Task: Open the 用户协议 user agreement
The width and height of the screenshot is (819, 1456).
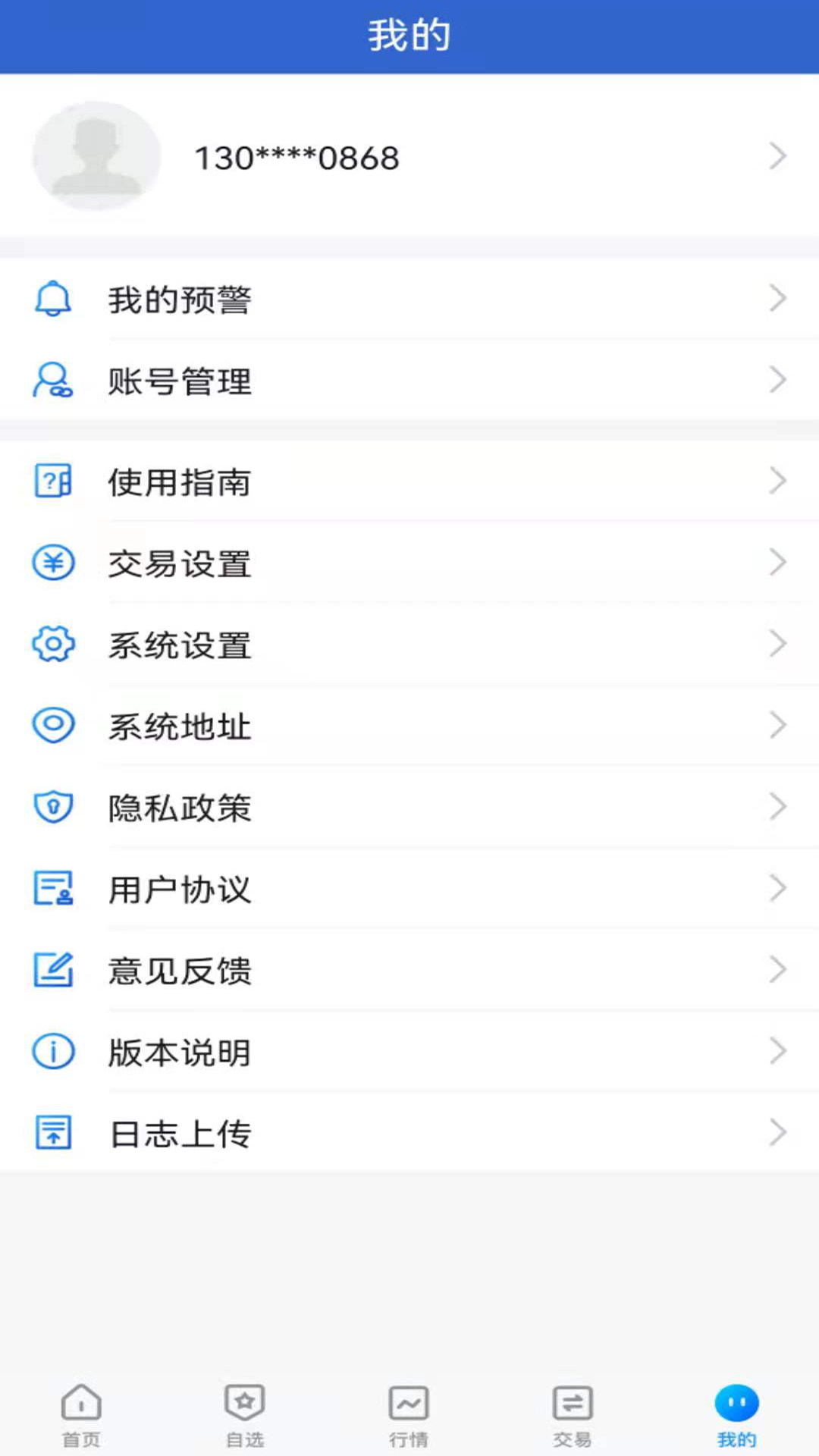Action: click(409, 889)
